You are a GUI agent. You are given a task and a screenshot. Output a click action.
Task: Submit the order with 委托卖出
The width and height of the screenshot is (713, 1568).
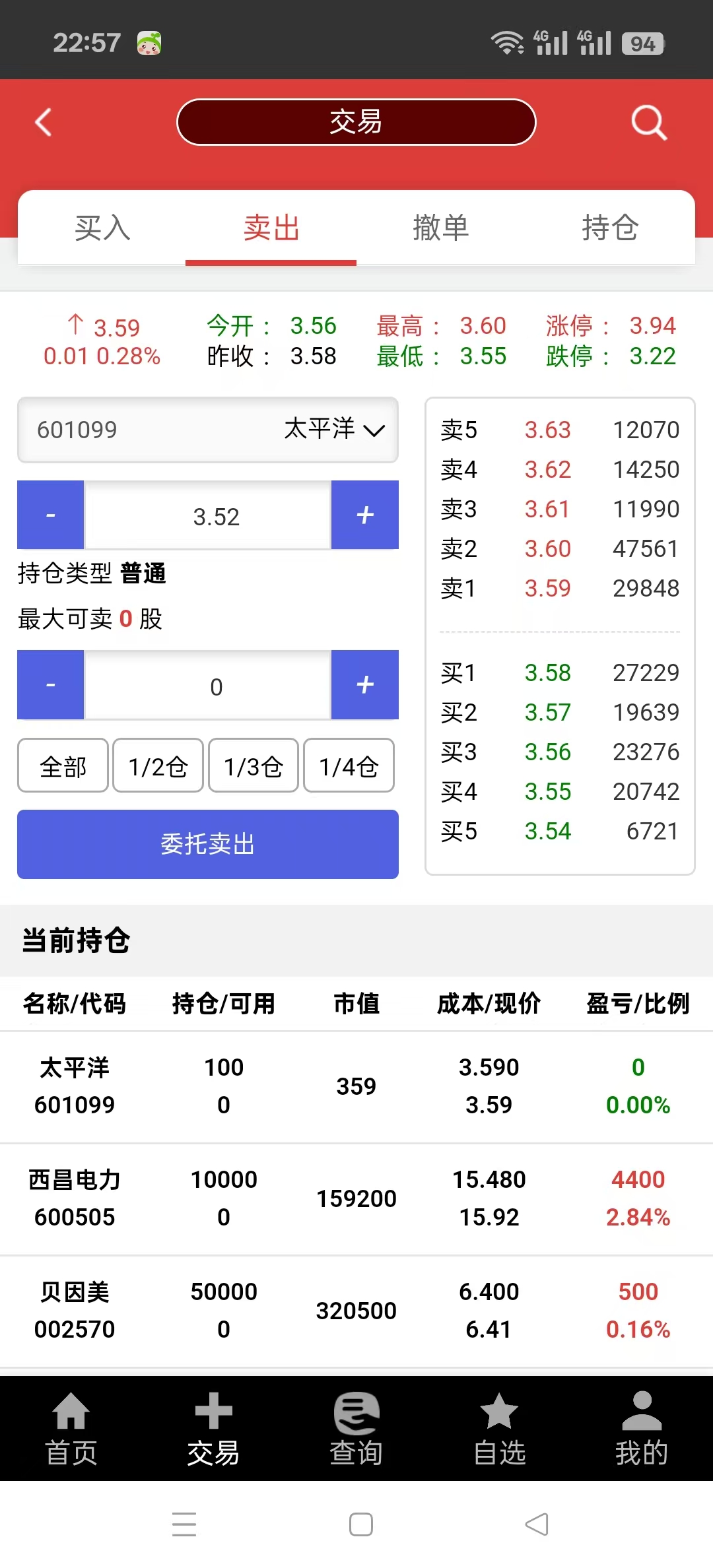(x=208, y=844)
